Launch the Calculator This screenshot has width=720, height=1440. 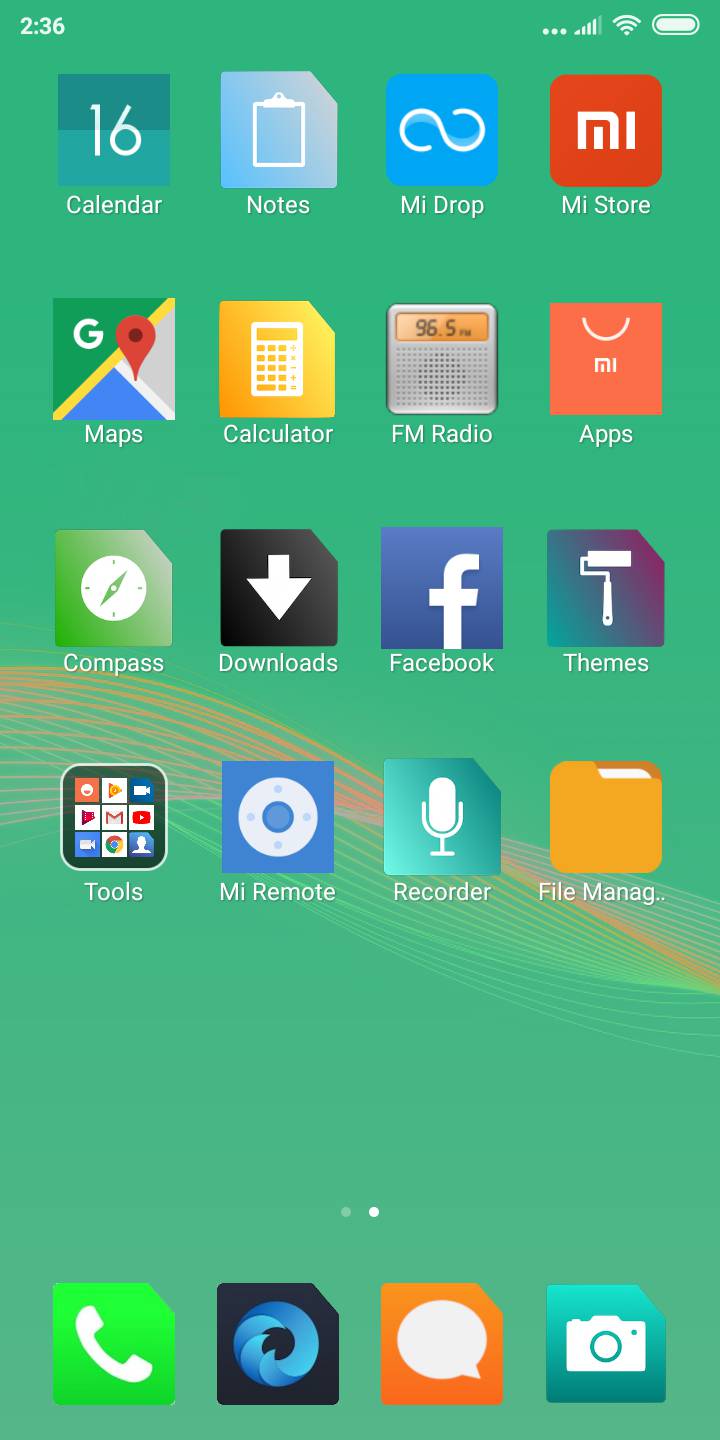coord(278,359)
